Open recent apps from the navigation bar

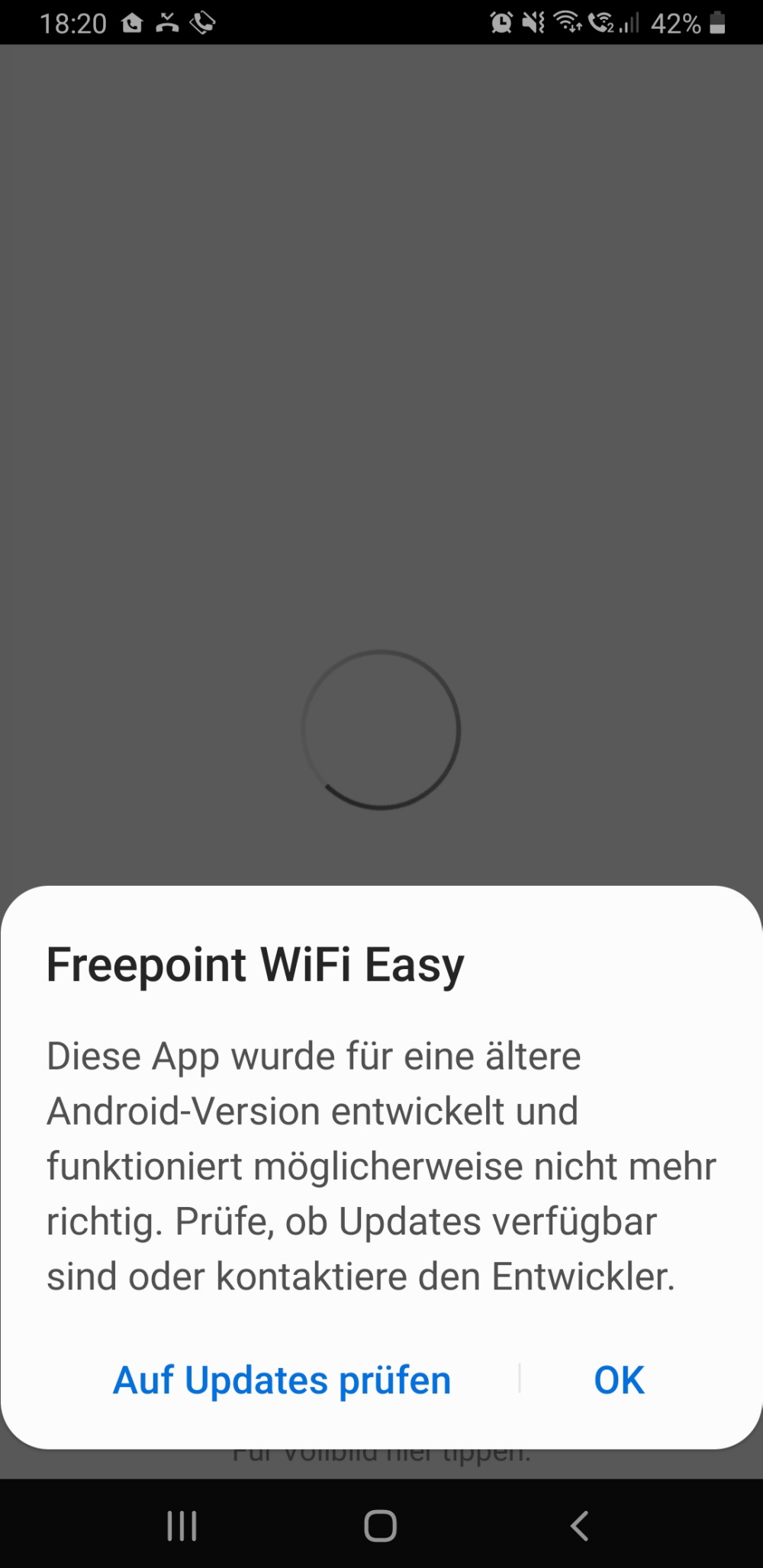point(182,1526)
